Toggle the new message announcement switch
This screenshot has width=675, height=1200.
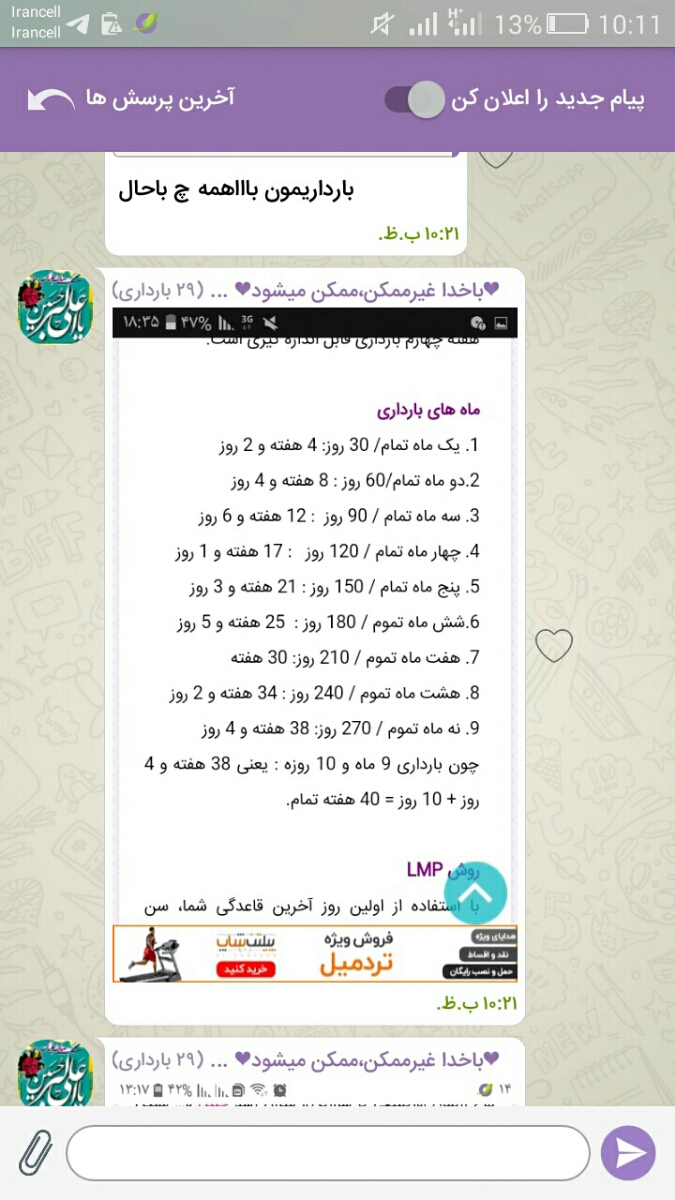tap(413, 100)
